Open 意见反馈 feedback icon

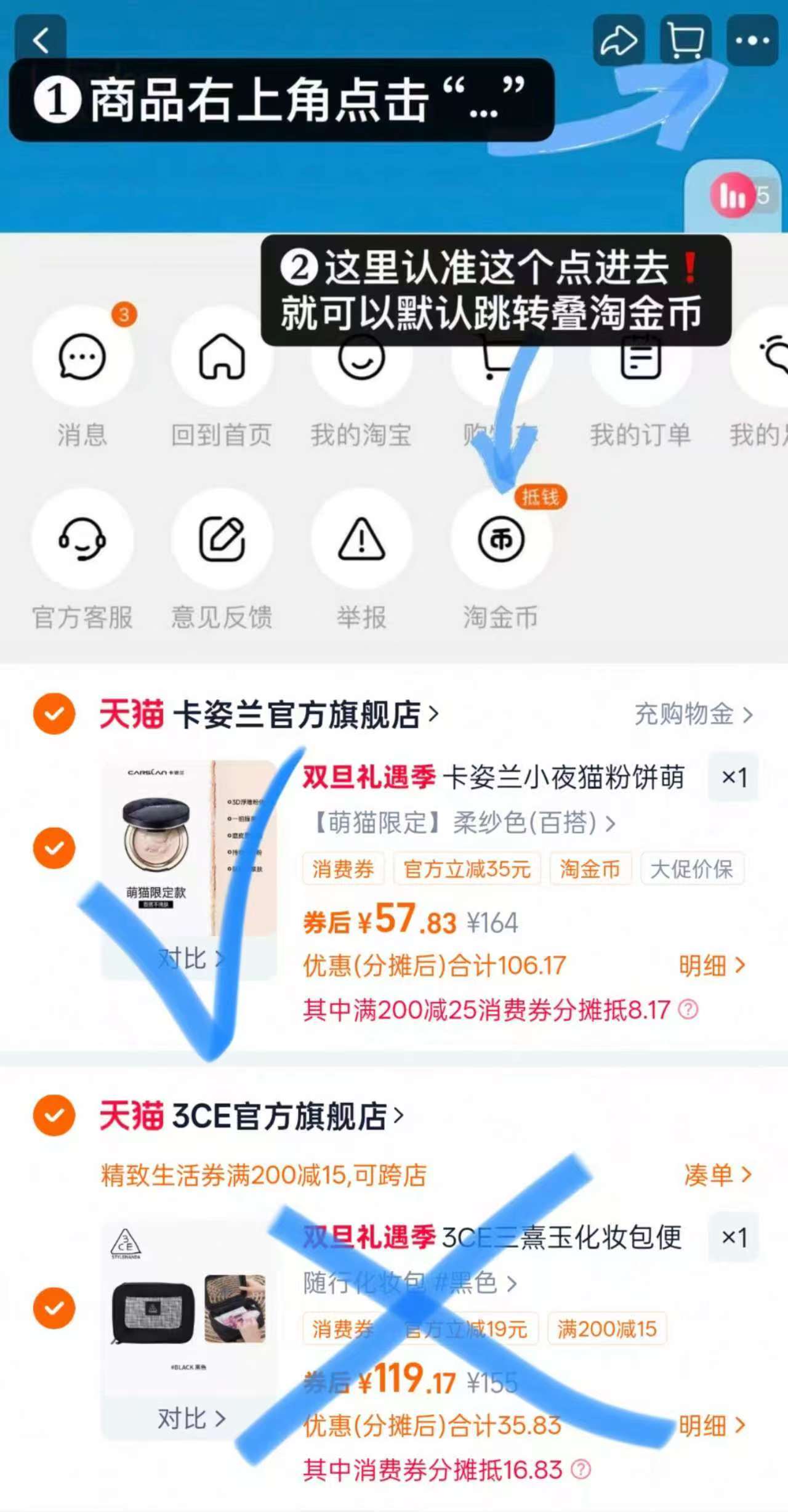click(x=223, y=539)
